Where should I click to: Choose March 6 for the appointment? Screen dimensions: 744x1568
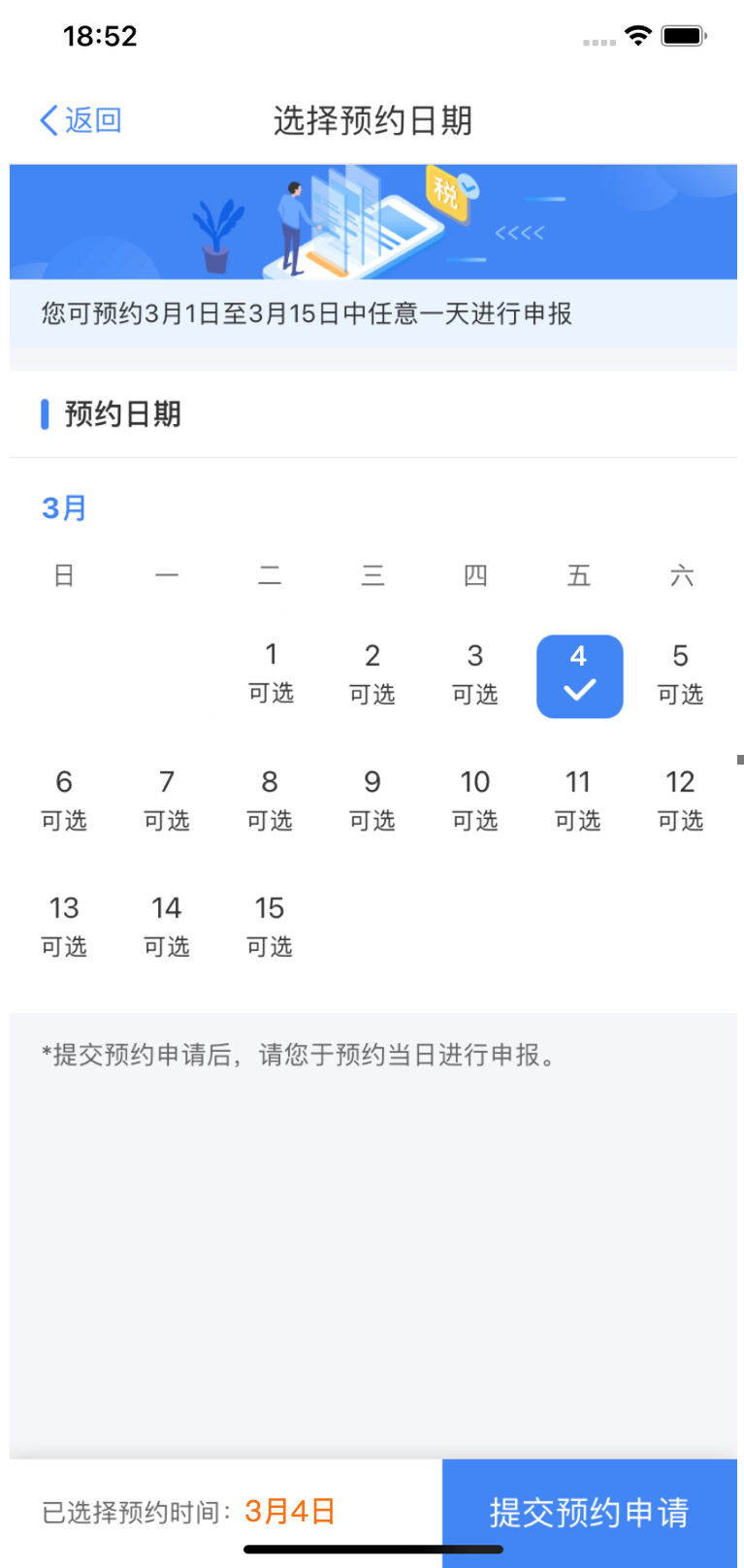(64, 800)
